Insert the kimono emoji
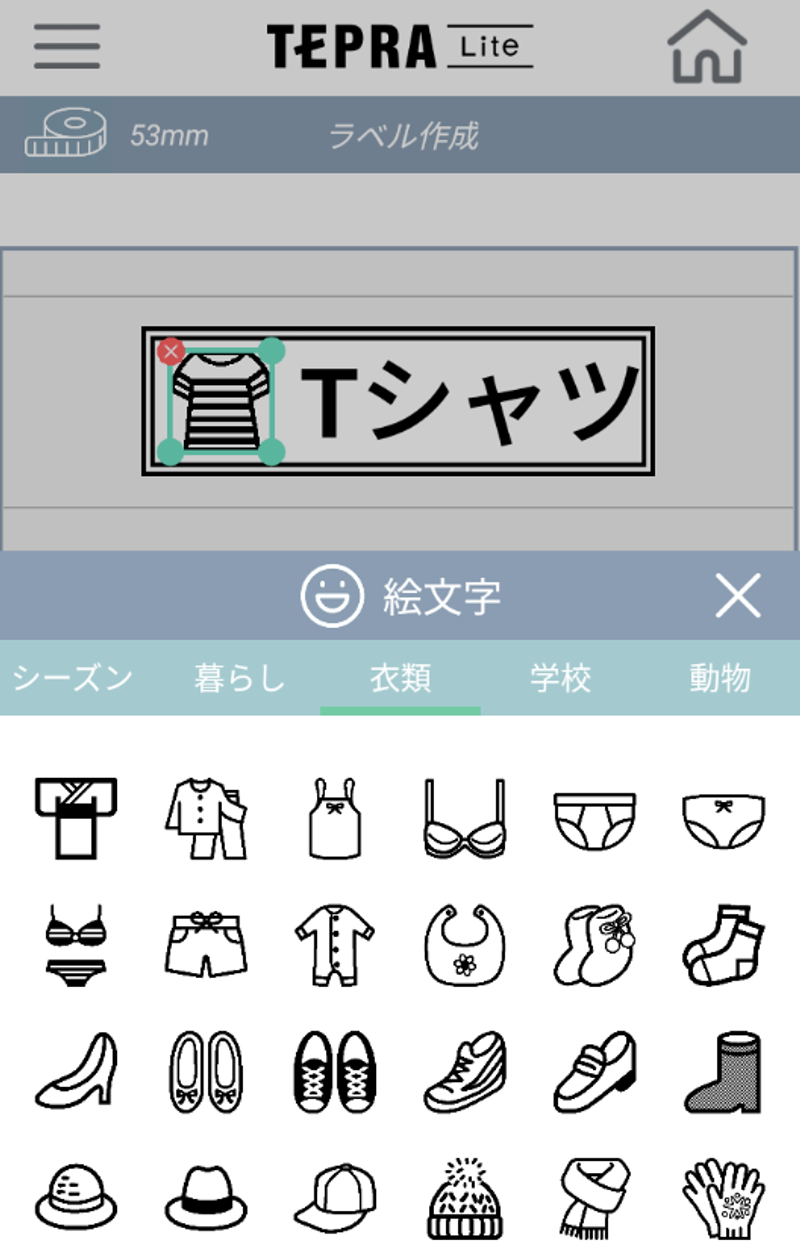This screenshot has height=1253, width=800. pyautogui.click(x=76, y=818)
